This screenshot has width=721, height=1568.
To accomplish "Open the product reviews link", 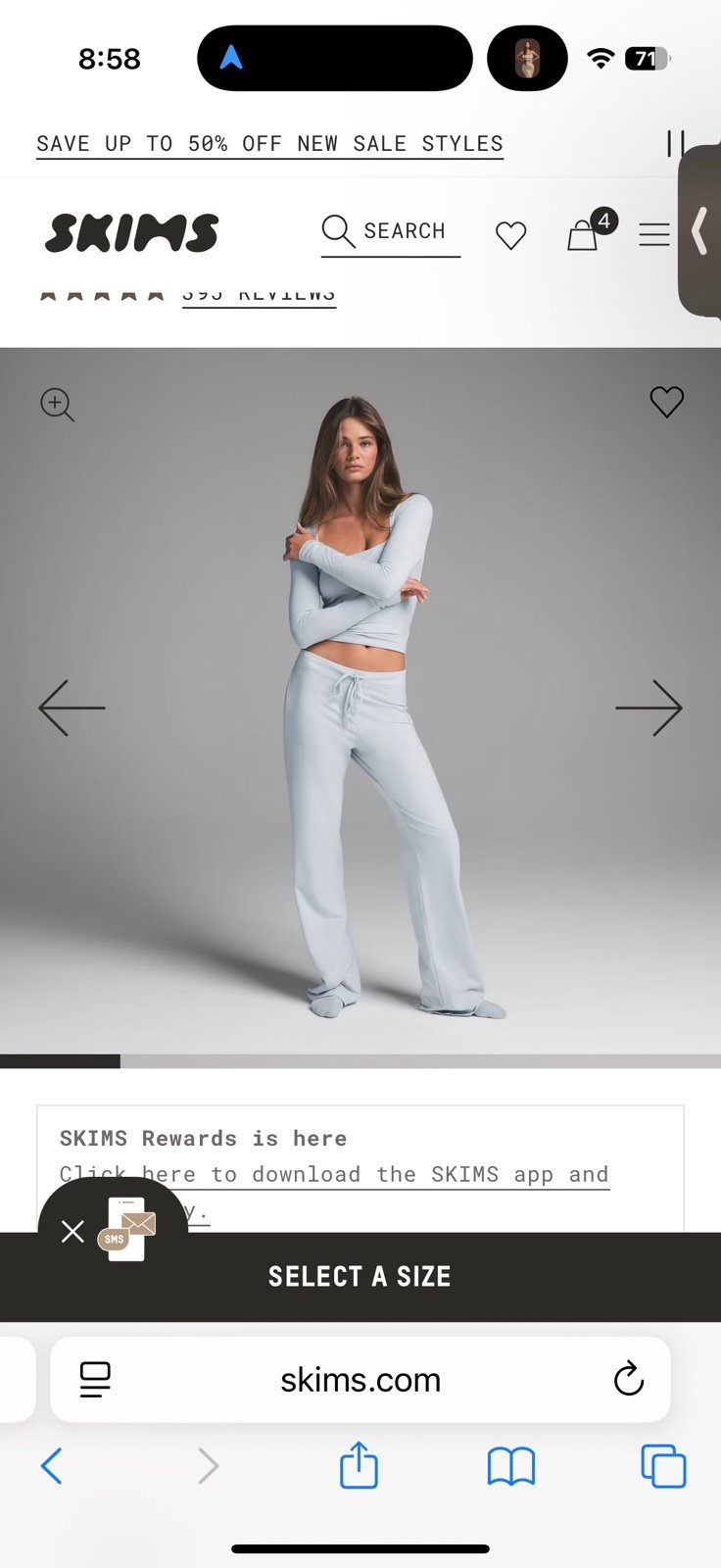I will tap(259, 295).
